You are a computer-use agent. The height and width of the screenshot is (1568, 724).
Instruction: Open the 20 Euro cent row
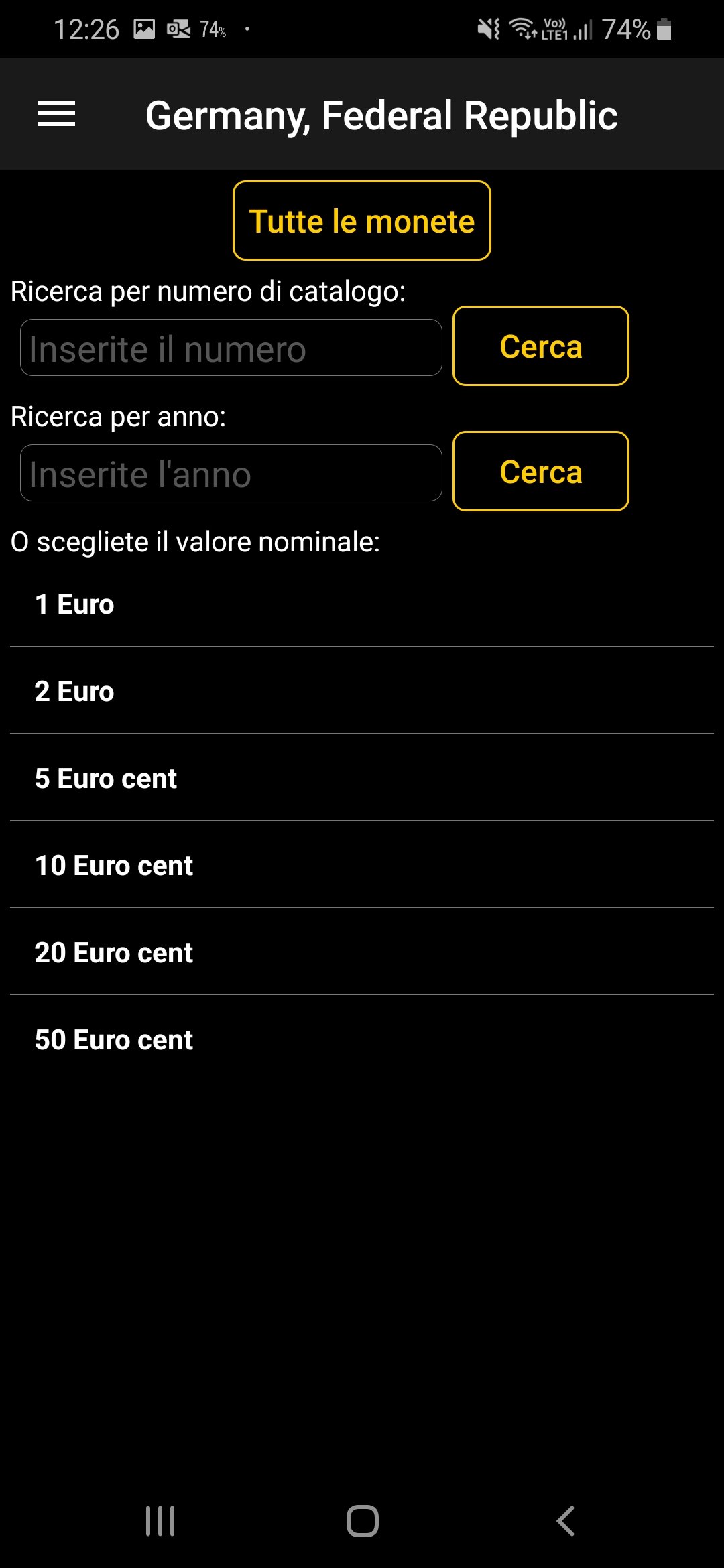[362, 952]
